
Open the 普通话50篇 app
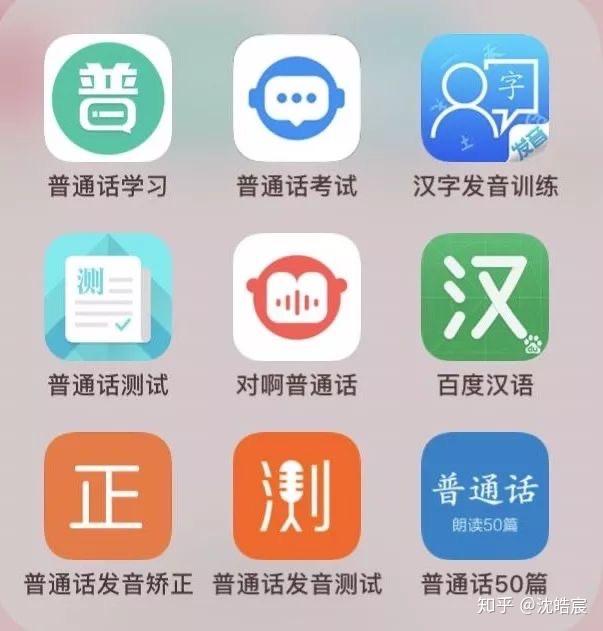[485, 495]
